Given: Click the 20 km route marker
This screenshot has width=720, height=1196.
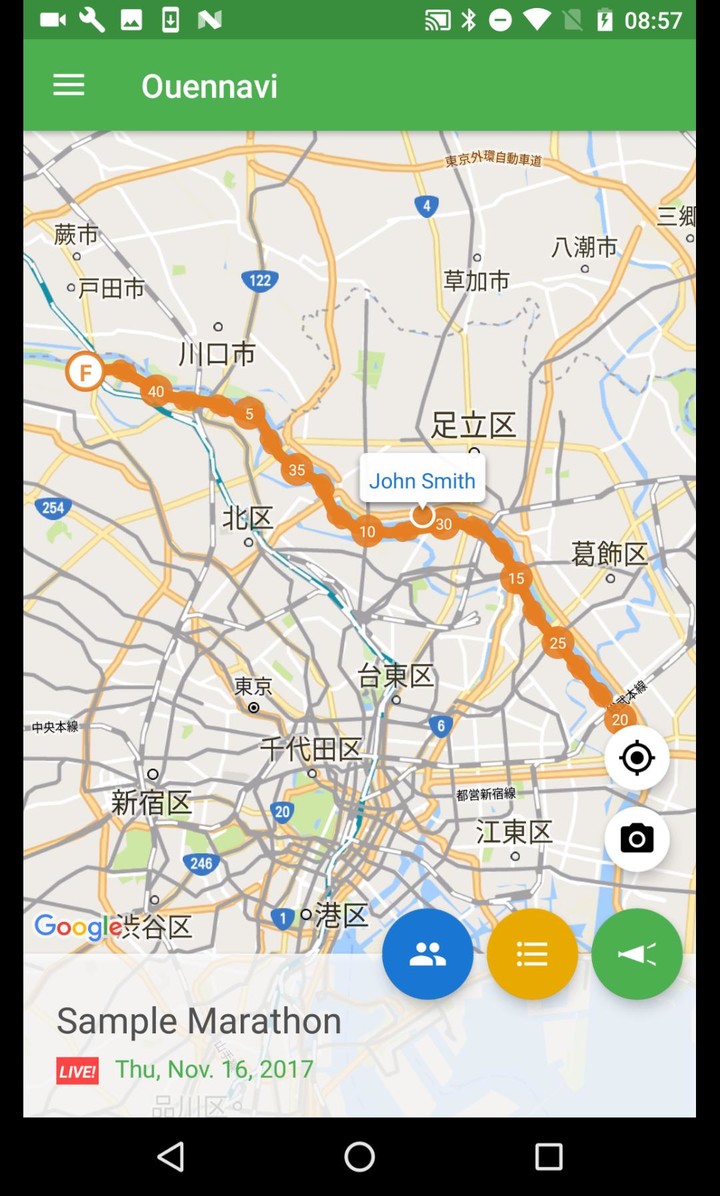Looking at the screenshot, I should pyautogui.click(x=619, y=719).
